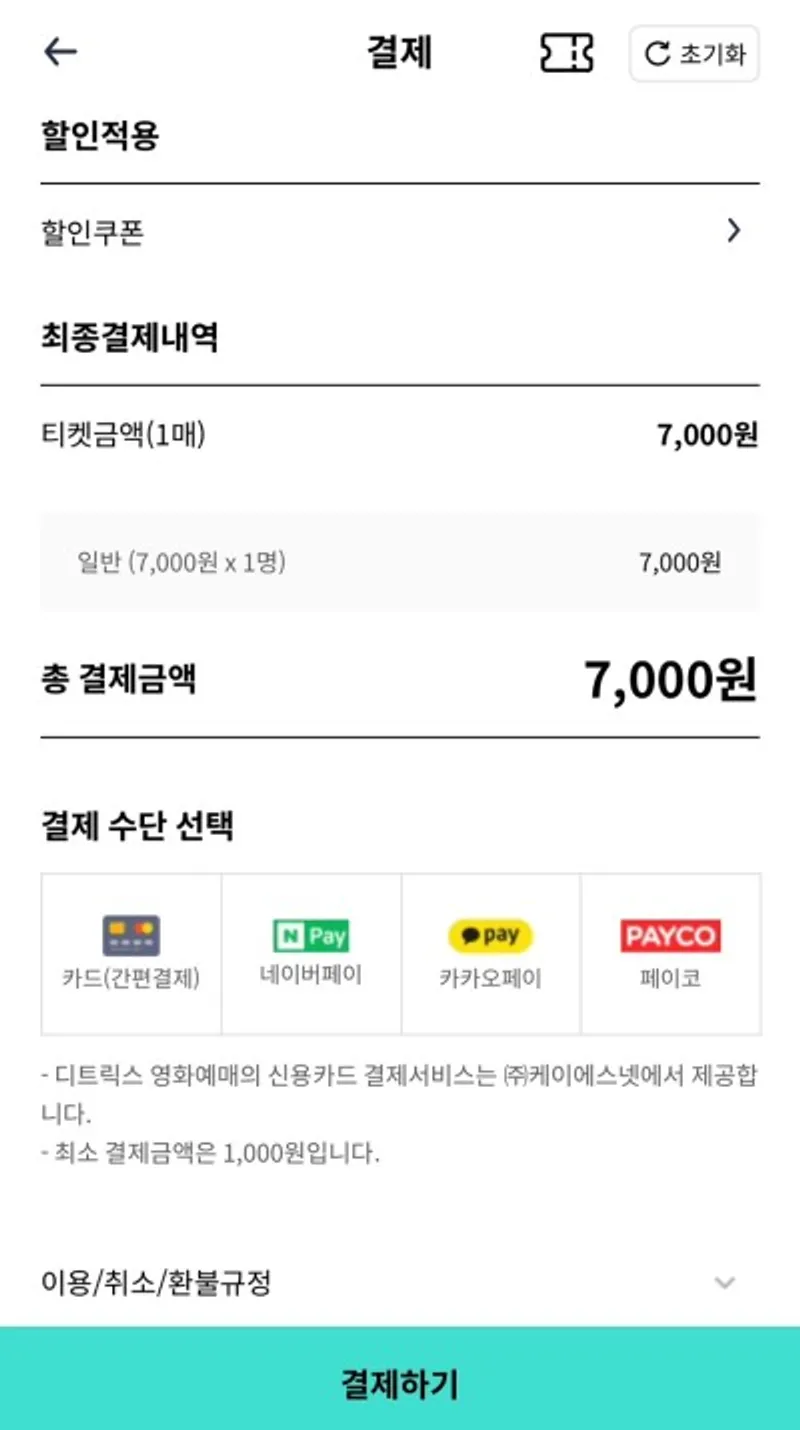Image resolution: width=800 pixels, height=1430 pixels.
Task: Choose 네이버페이 payment option
Action: [x=311, y=953]
